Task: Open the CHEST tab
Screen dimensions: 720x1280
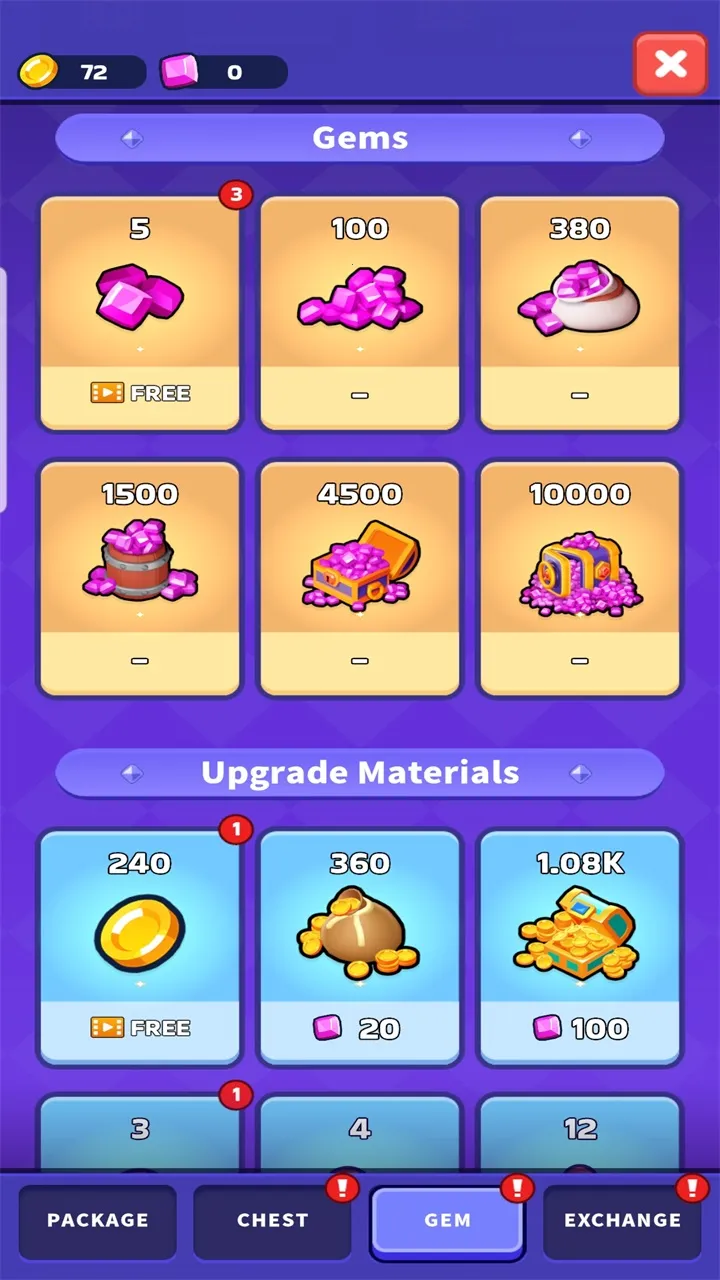Action: [x=272, y=1220]
